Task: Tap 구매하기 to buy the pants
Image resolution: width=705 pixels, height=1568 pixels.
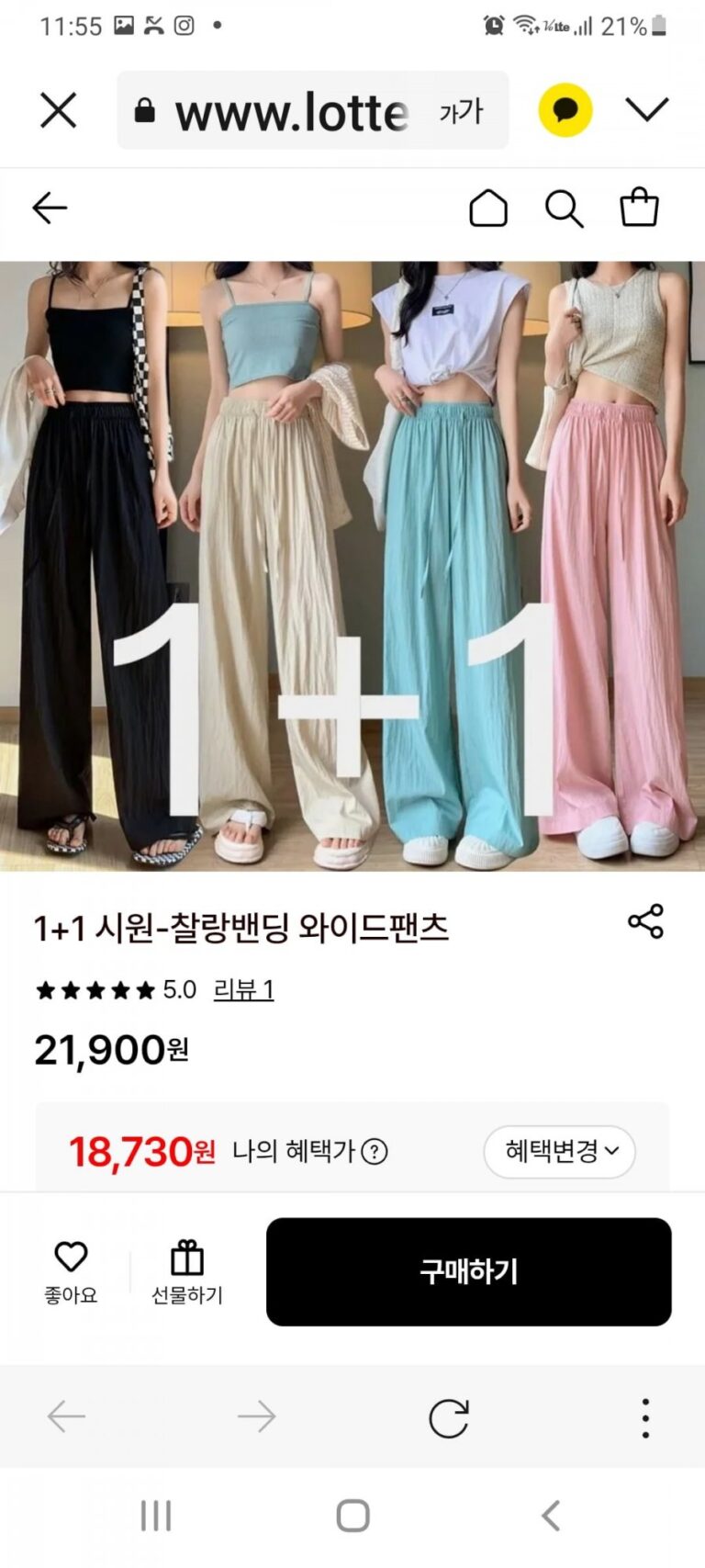Action: coord(468,1271)
